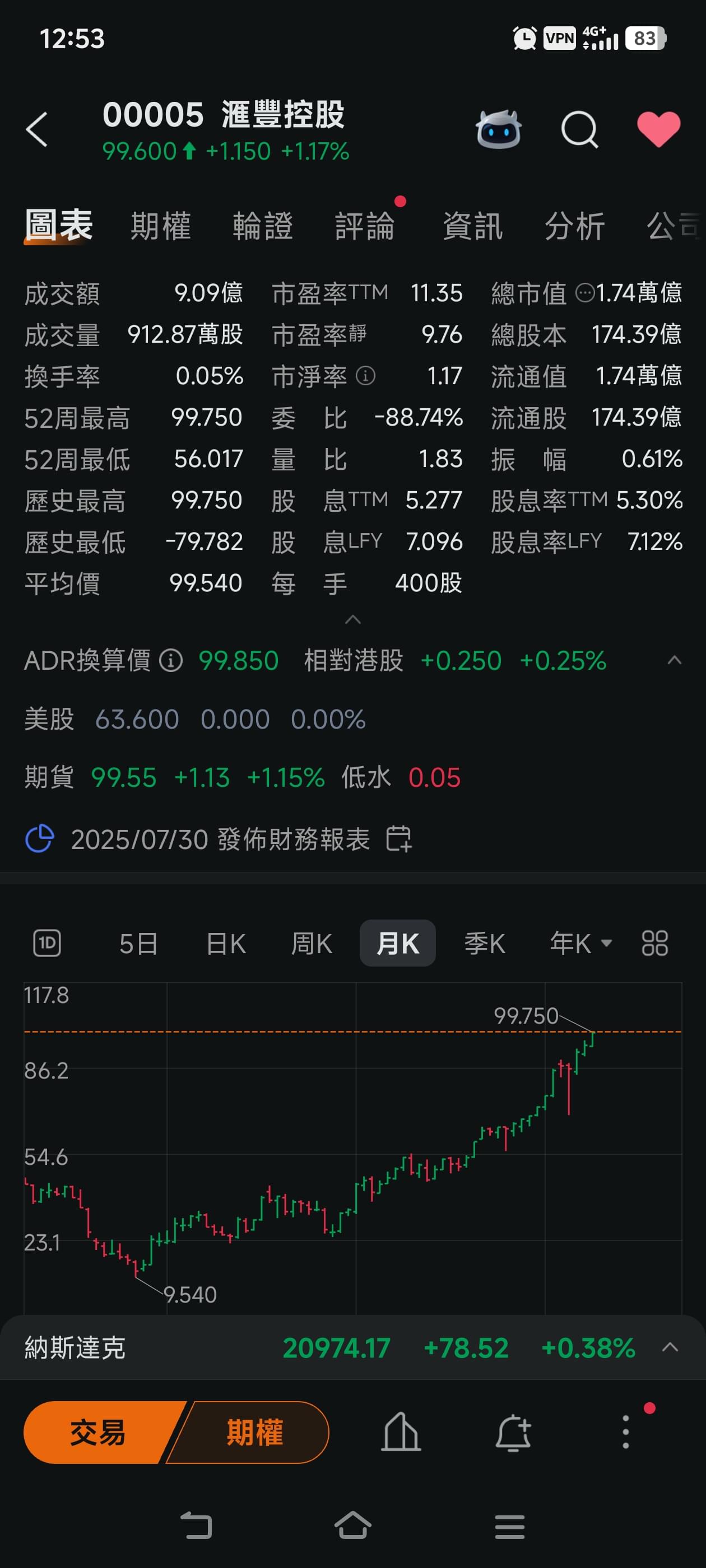Switch chart to 周K
706x1568 pixels.
(312, 944)
